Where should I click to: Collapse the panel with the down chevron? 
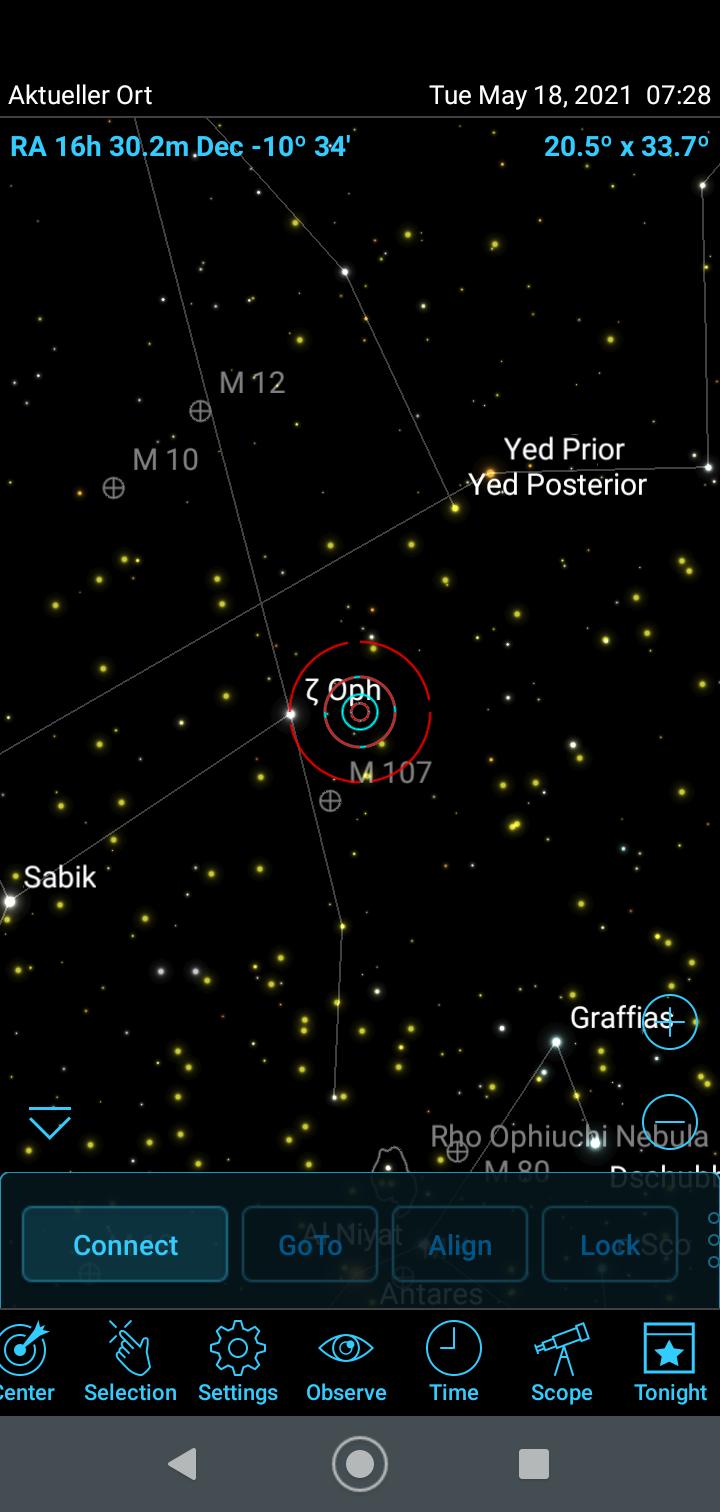[x=50, y=1123]
